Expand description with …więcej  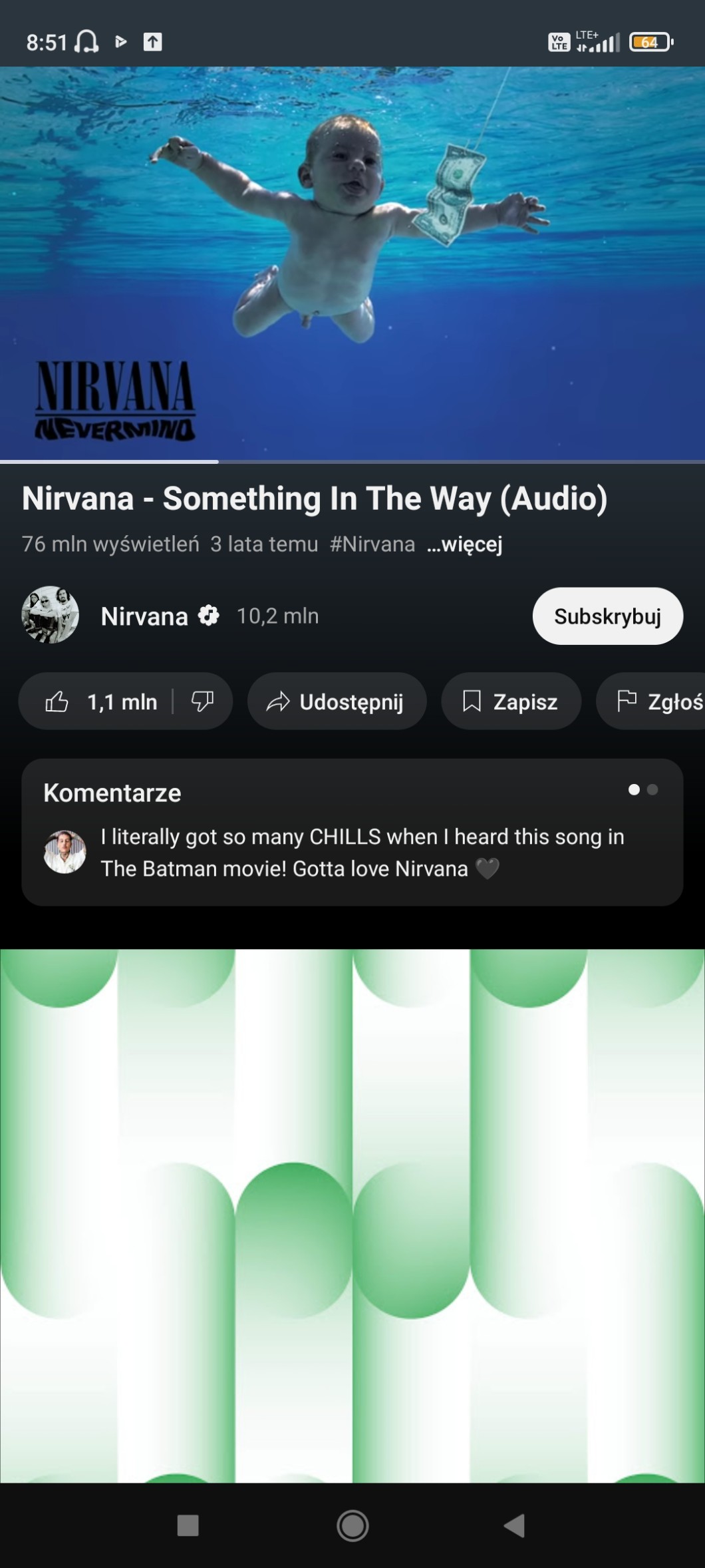[x=464, y=544]
